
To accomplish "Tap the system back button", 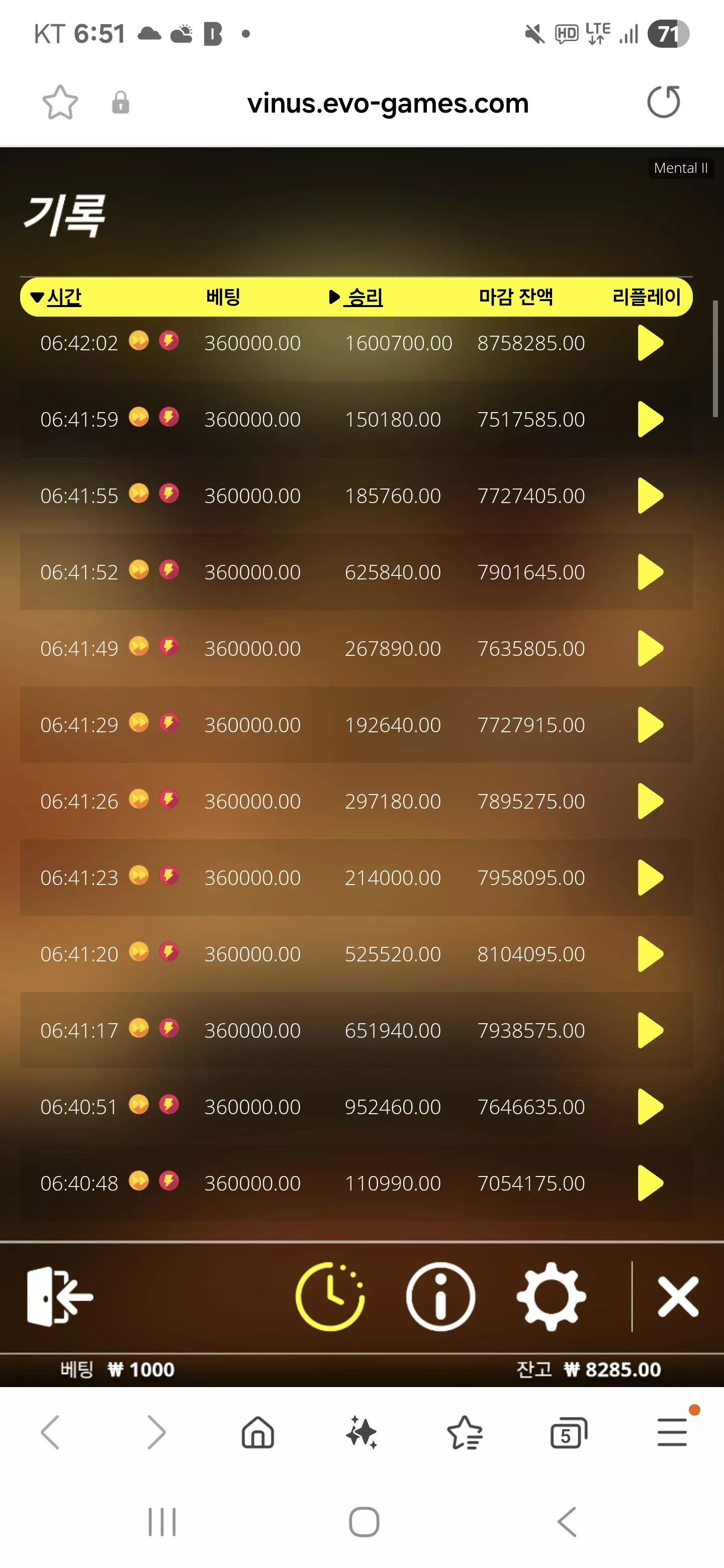I will 567,1522.
